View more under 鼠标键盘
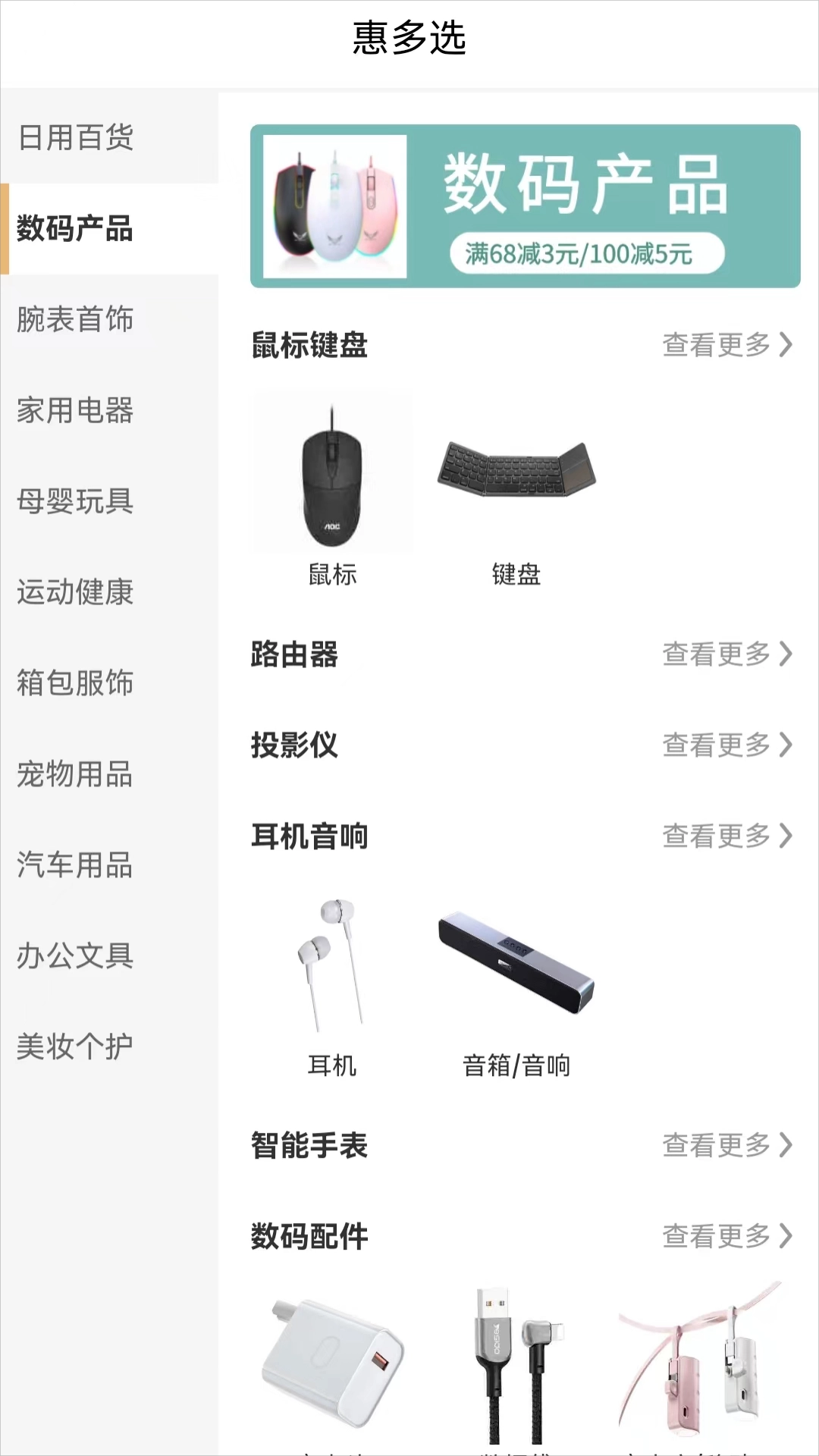The width and height of the screenshot is (819, 1456). tap(726, 345)
